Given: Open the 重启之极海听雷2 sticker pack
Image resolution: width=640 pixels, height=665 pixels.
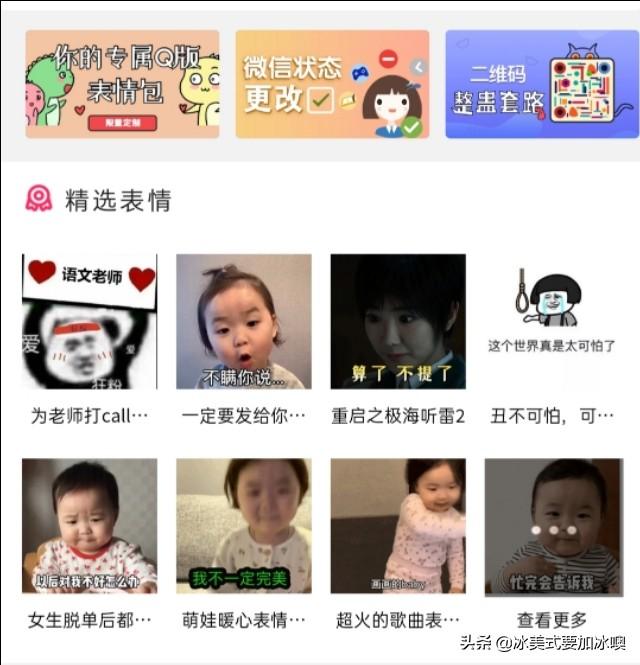Looking at the screenshot, I should (398, 322).
